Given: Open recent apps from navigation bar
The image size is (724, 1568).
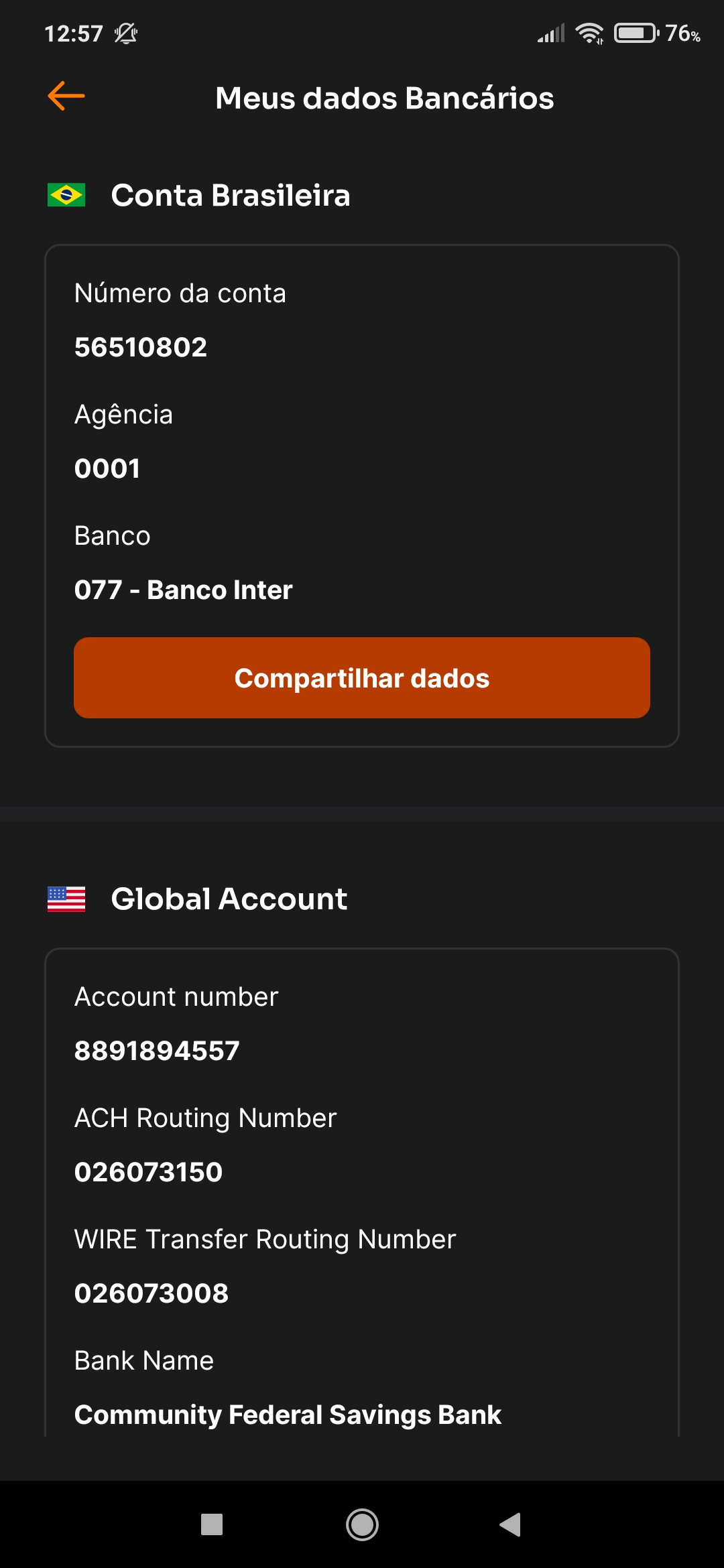Looking at the screenshot, I should click(212, 1524).
